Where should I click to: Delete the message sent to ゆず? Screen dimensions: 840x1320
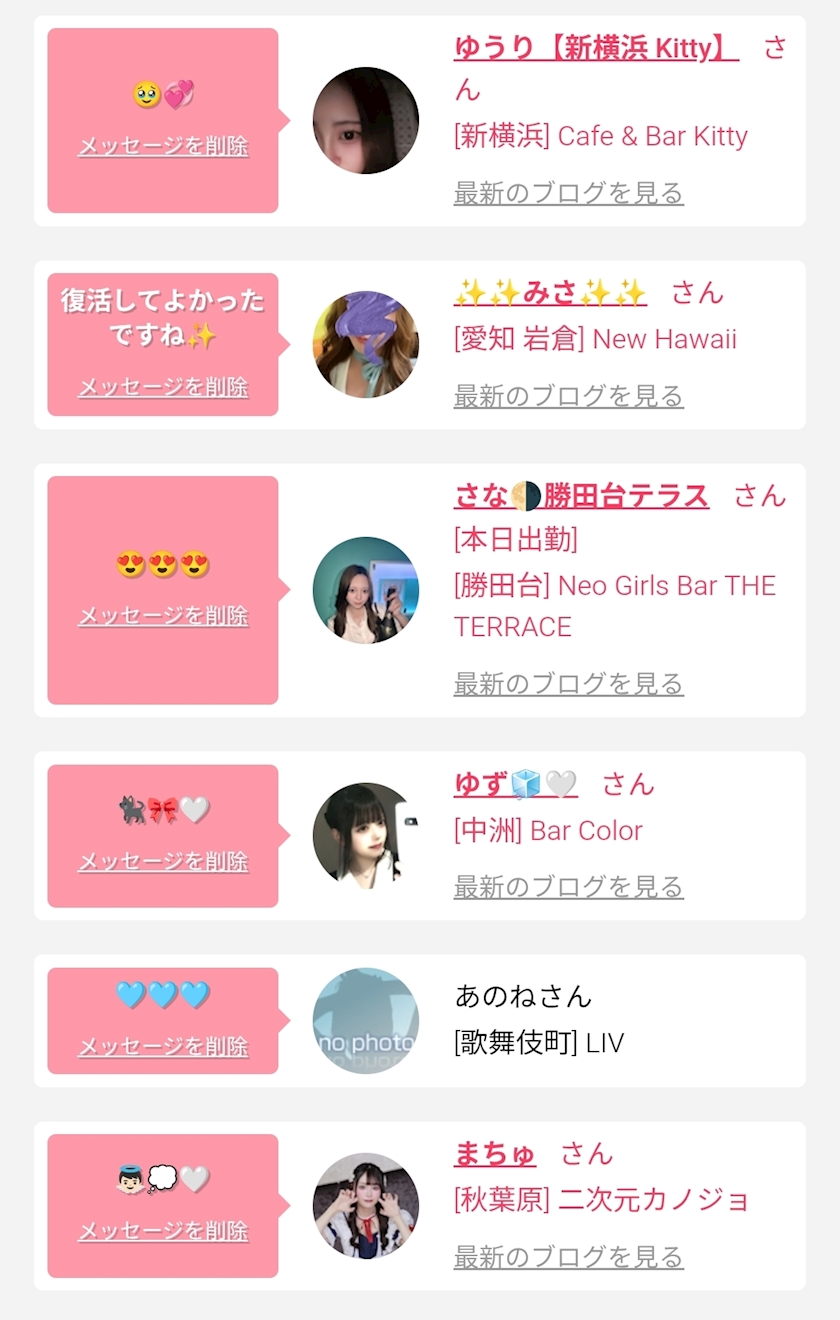[x=163, y=861]
